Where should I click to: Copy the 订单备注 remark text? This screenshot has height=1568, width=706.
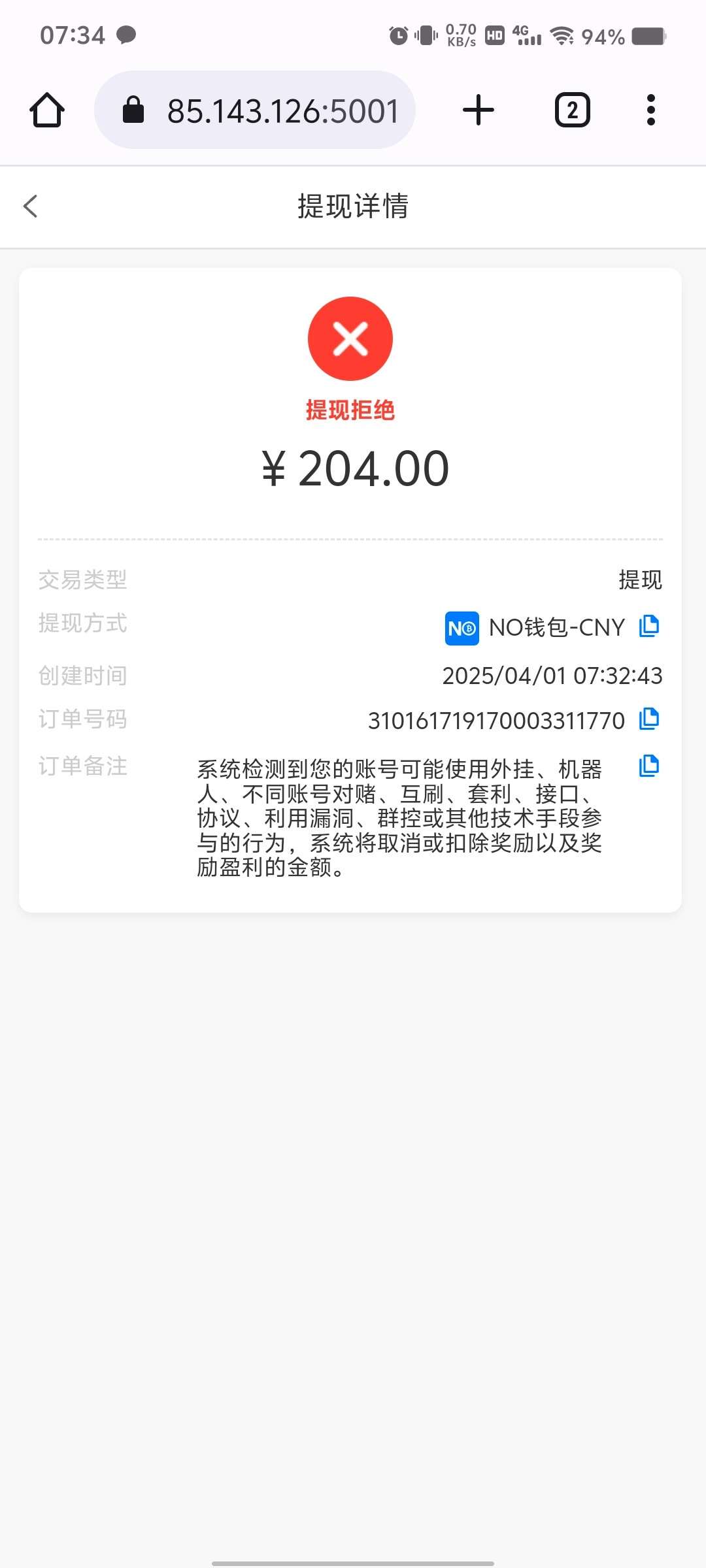click(649, 766)
